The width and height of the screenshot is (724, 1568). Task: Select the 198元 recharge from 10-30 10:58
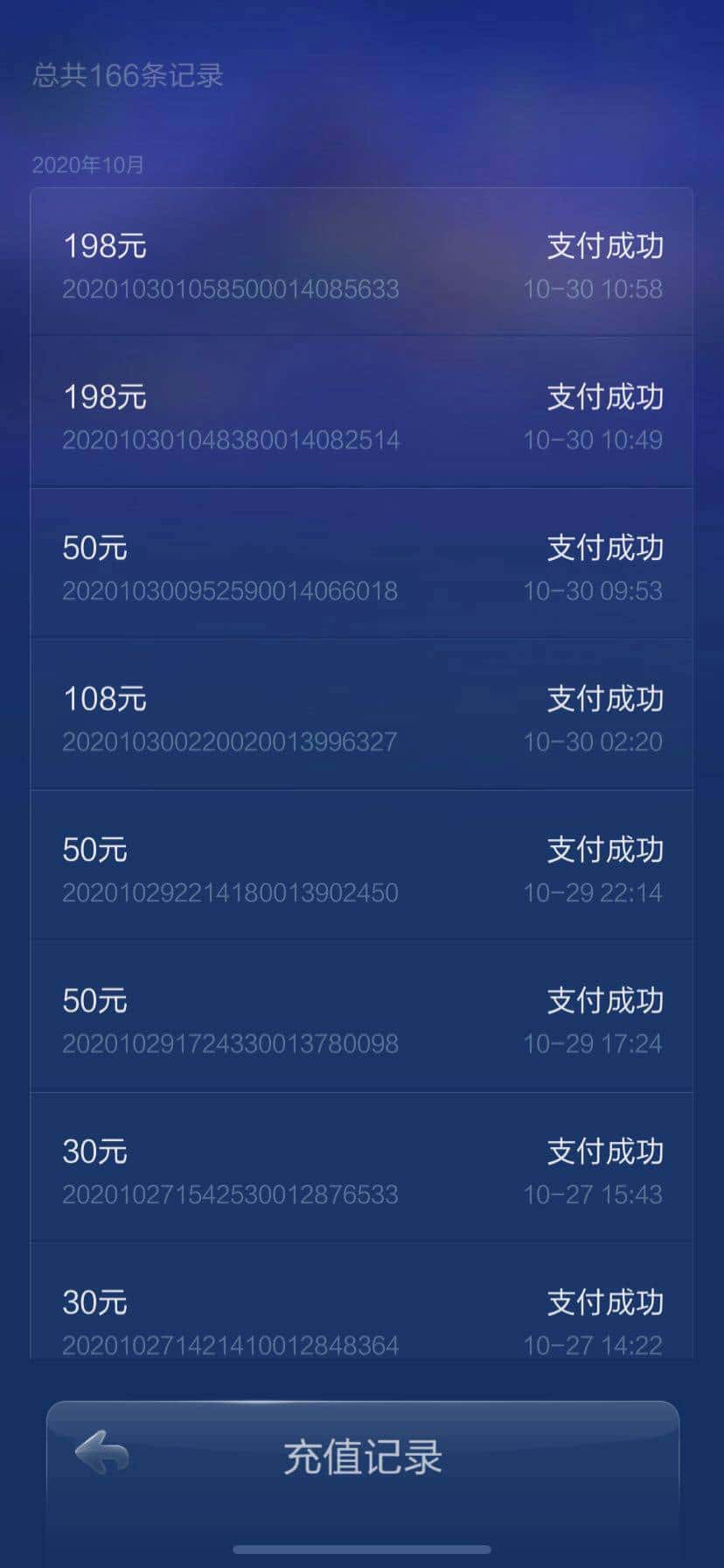pos(362,262)
